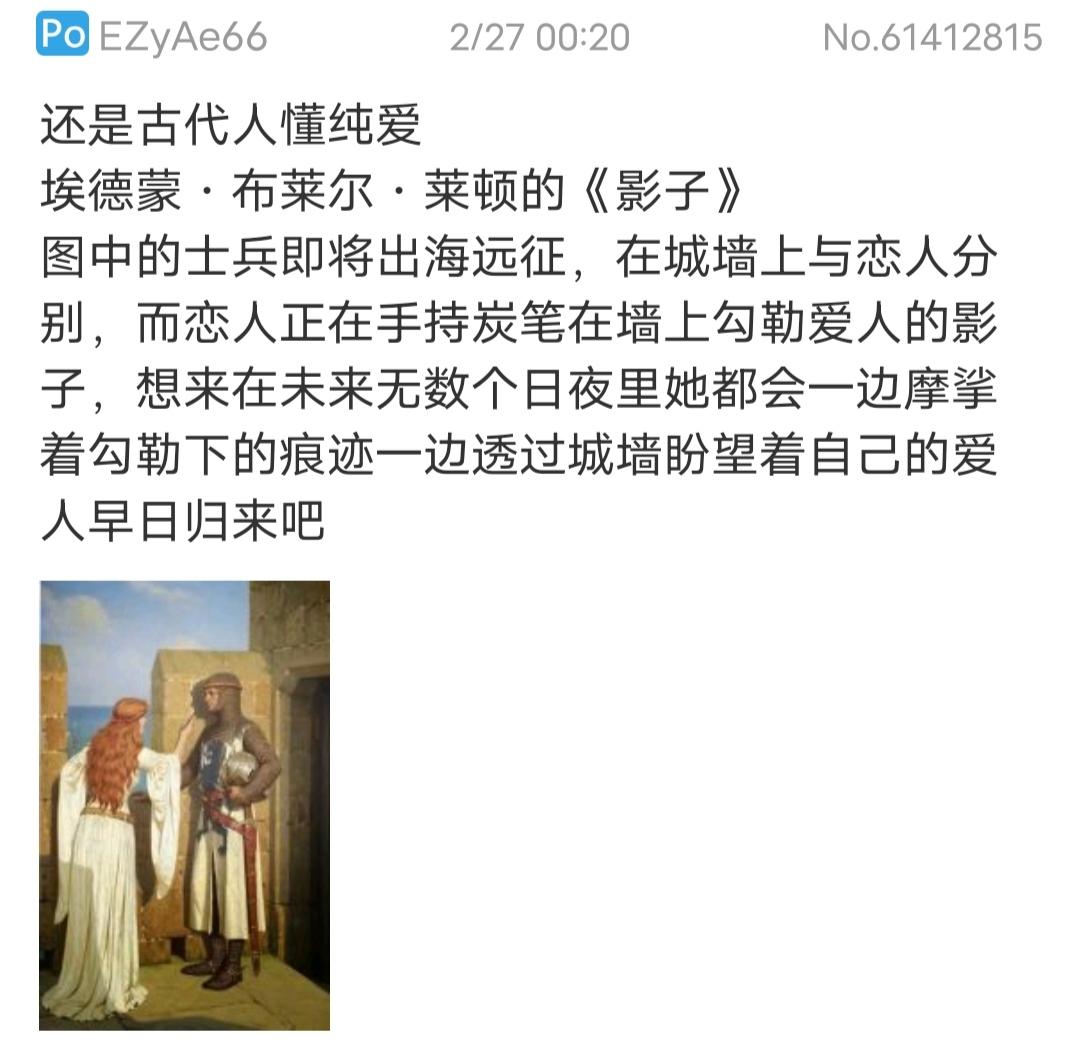
Task: Tap post number No.61412815
Action: (x=932, y=38)
